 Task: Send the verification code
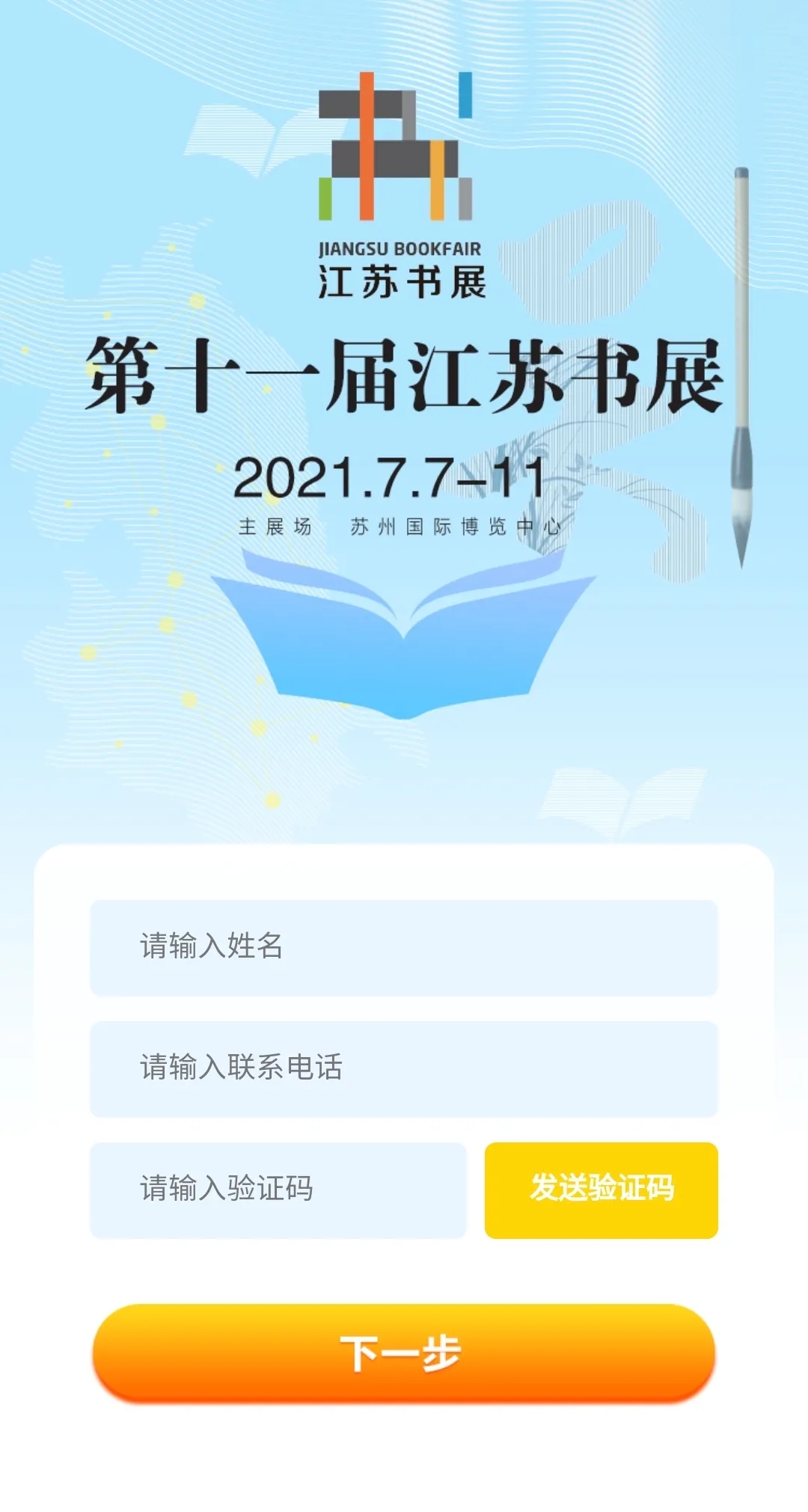pos(601,1190)
